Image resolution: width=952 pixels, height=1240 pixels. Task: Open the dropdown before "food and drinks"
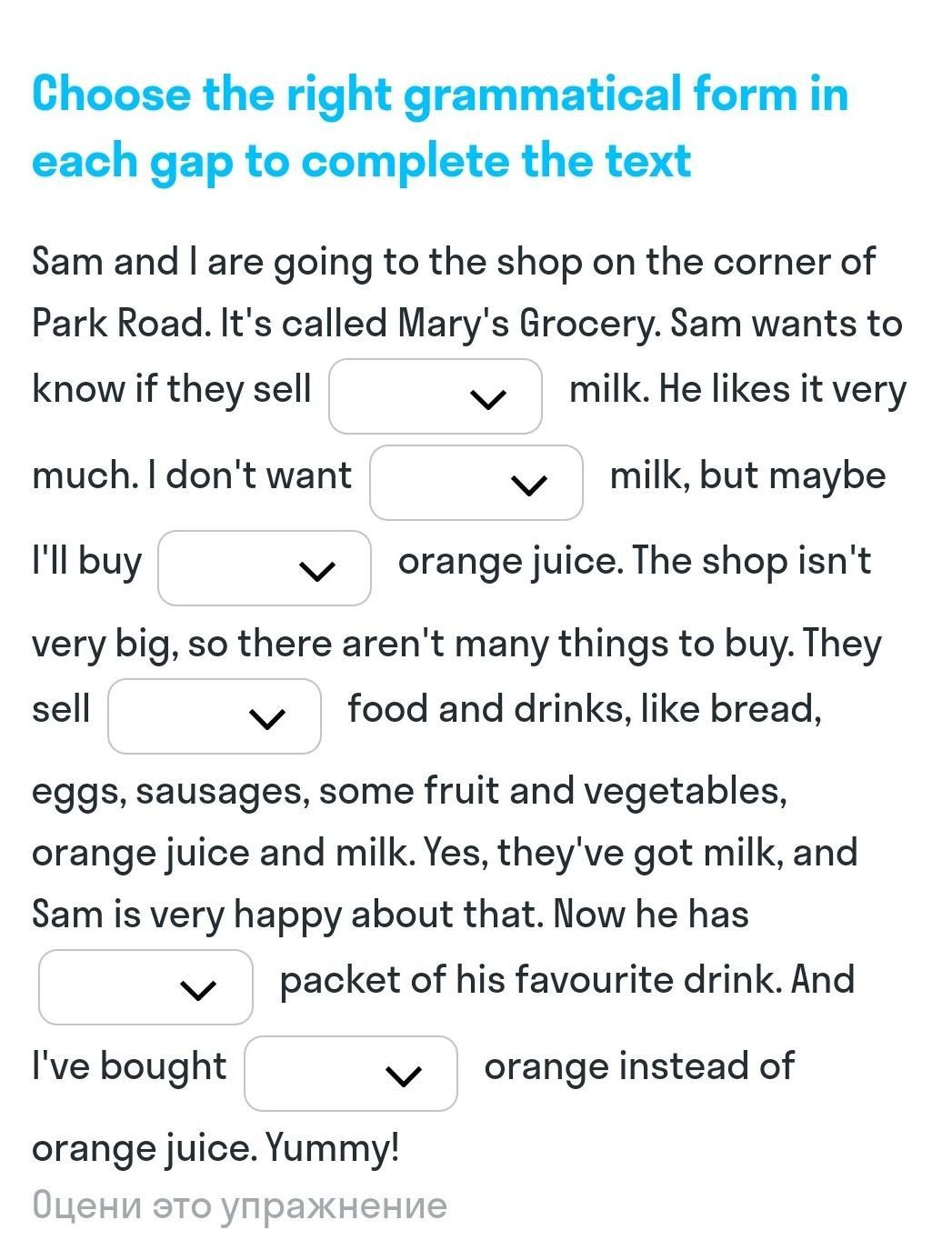tap(214, 716)
